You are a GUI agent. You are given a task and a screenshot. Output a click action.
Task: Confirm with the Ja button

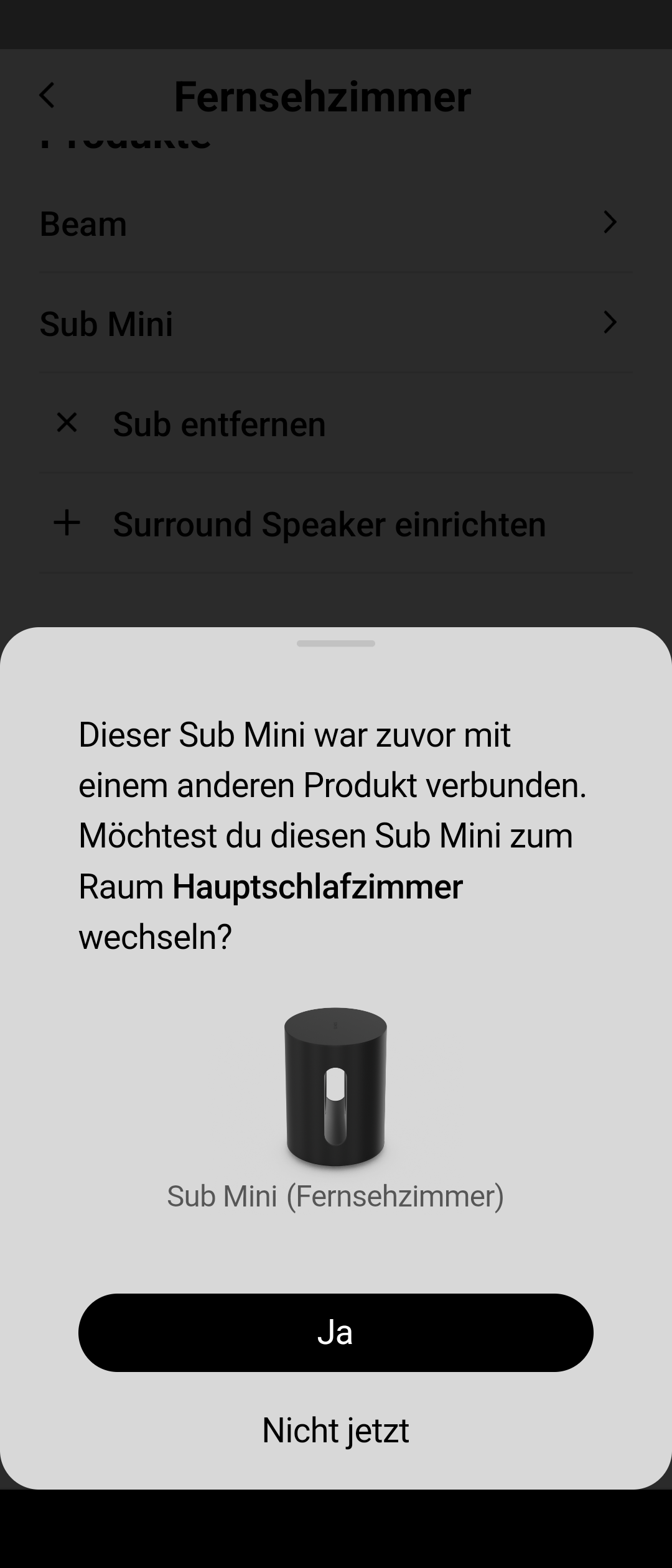[335, 1332]
